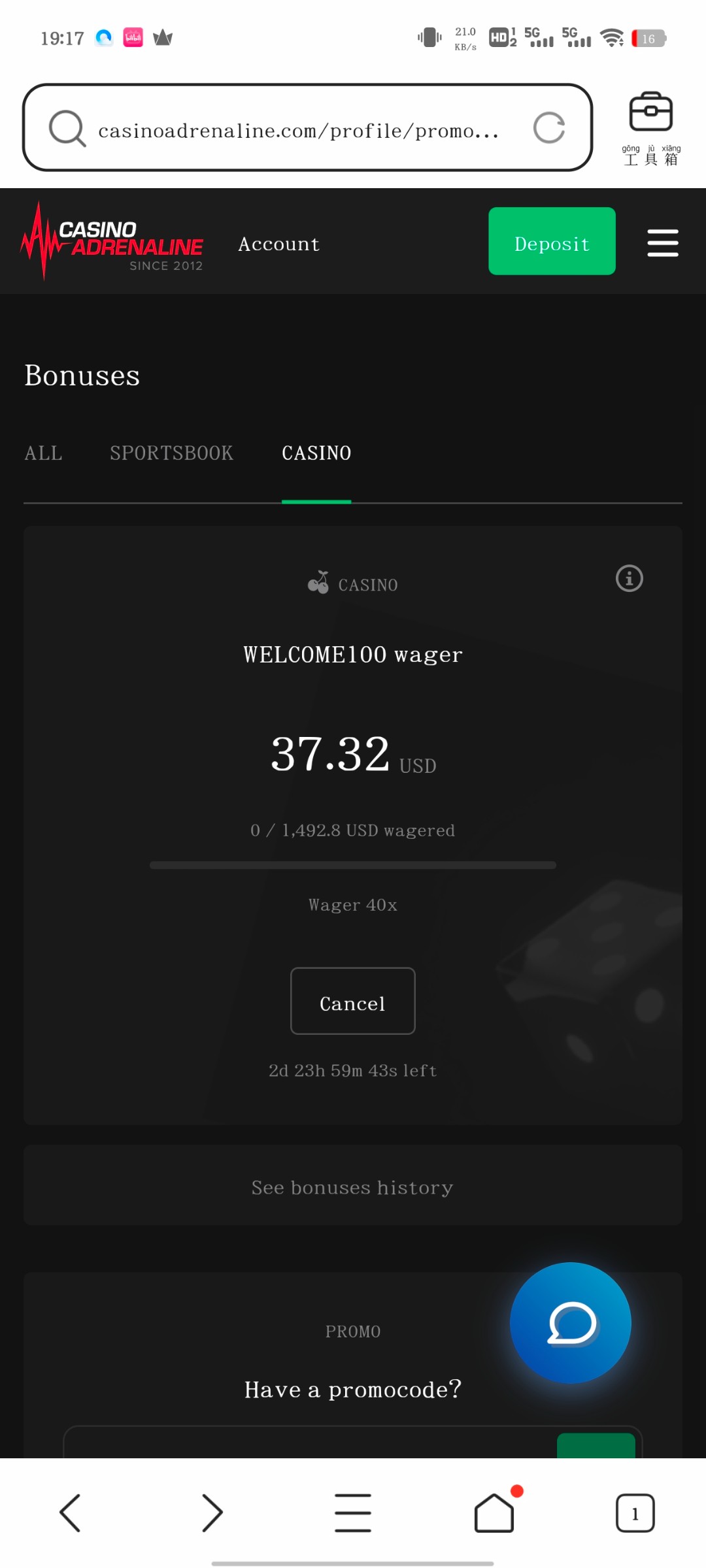Tap the Casino Adrenaline logo
Screen dimensions: 706x1568
tap(112, 241)
